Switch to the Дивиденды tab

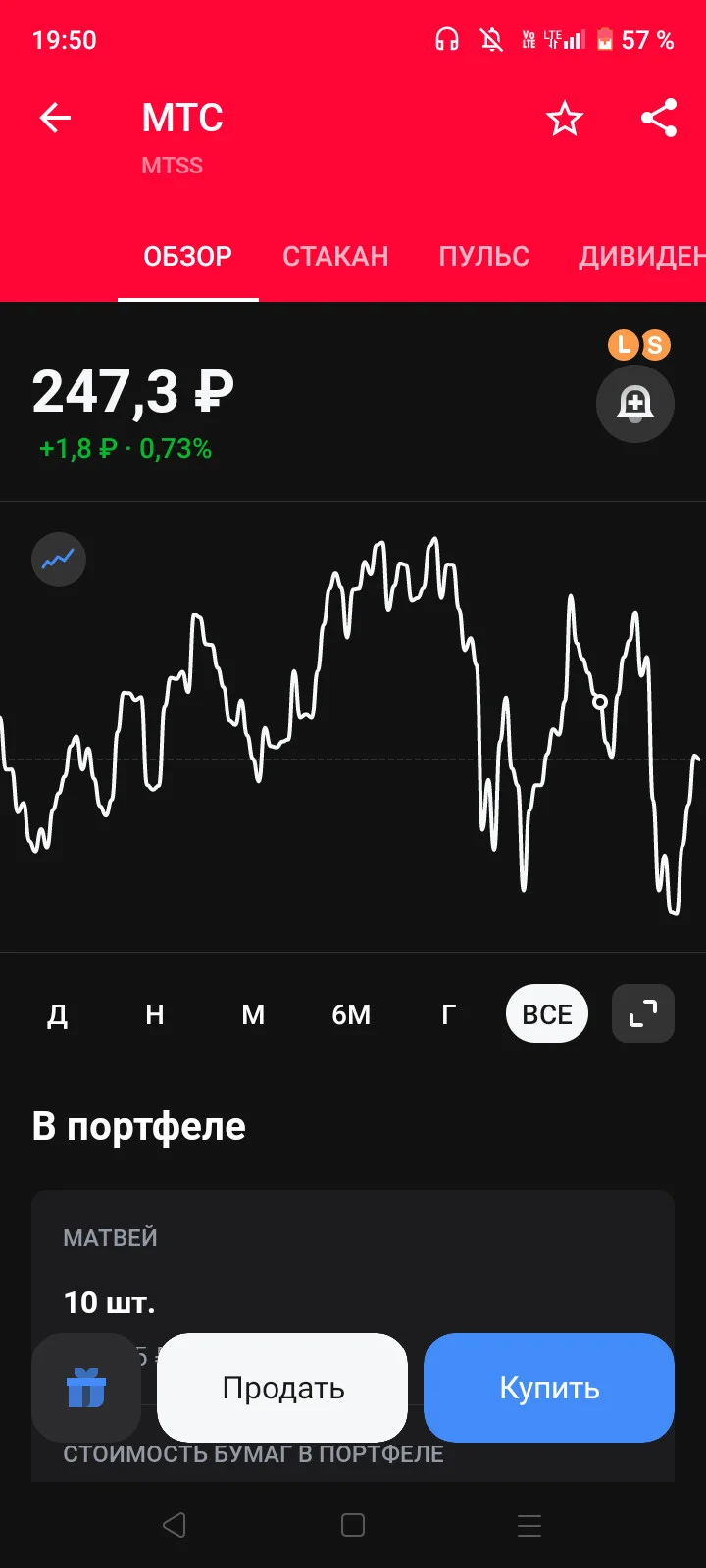click(642, 257)
